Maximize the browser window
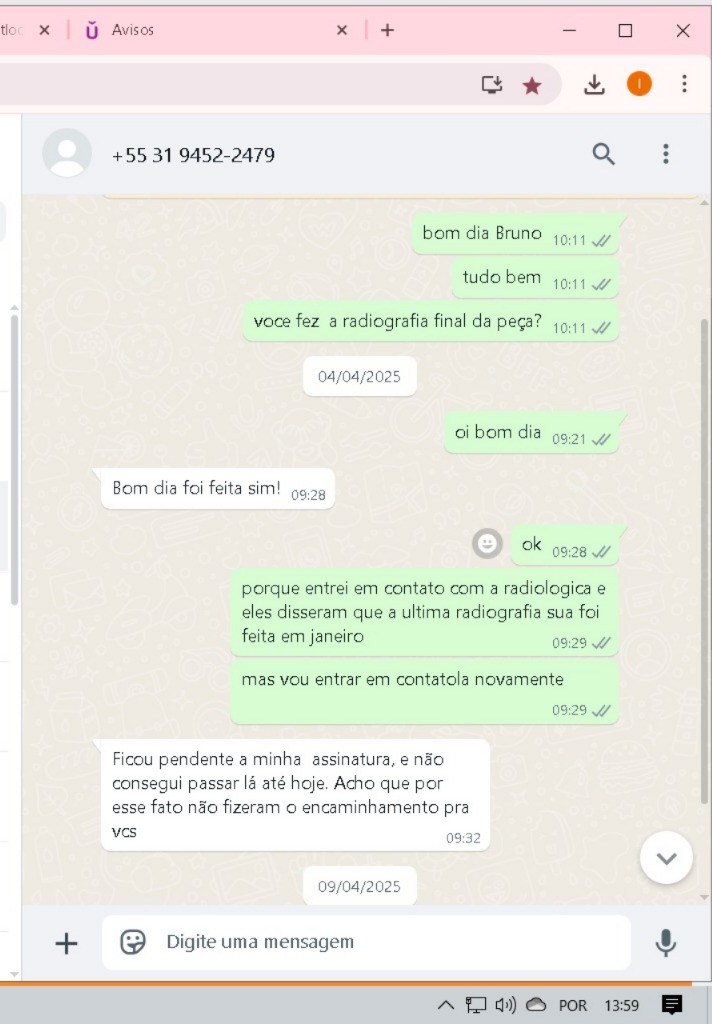 point(625,30)
